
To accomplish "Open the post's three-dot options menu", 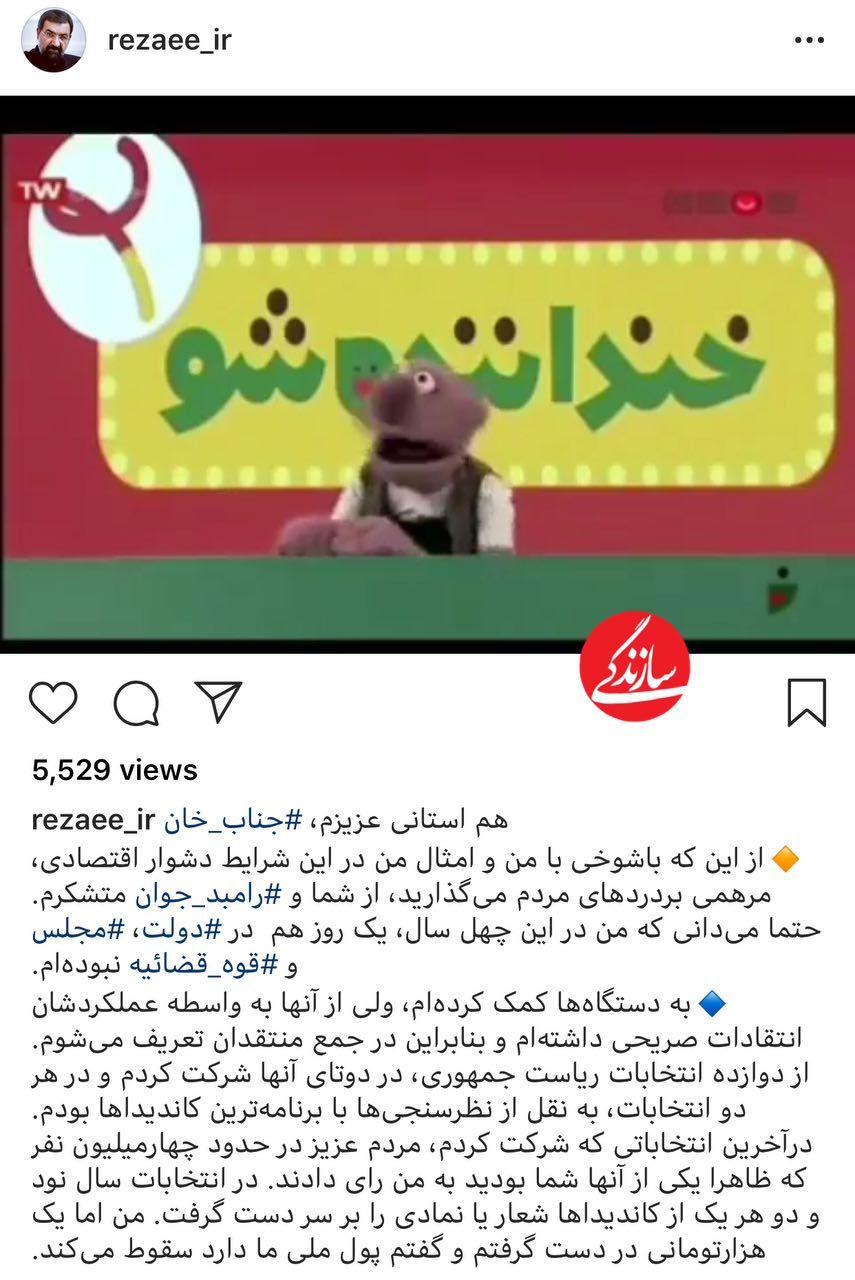I will (808, 42).
